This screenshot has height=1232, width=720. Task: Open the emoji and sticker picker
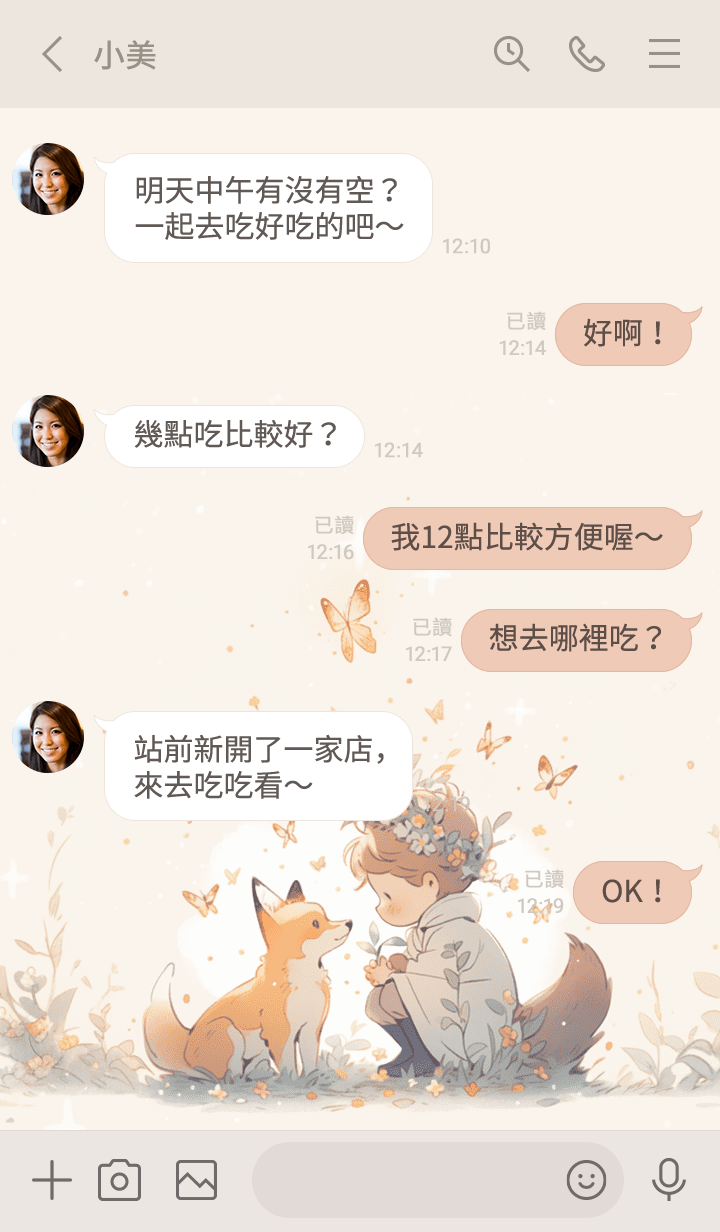586,1181
